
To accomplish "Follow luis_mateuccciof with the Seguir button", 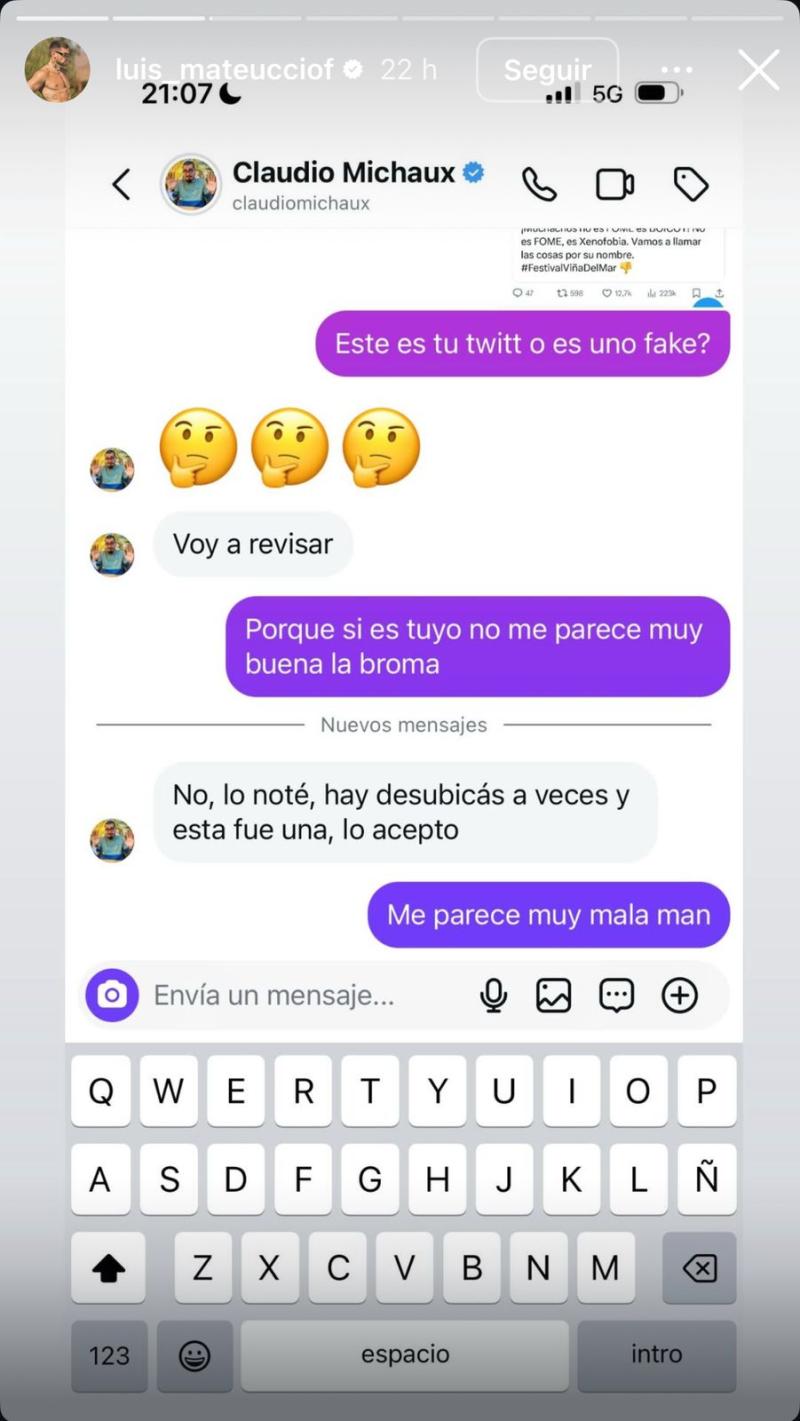I will (x=547, y=70).
